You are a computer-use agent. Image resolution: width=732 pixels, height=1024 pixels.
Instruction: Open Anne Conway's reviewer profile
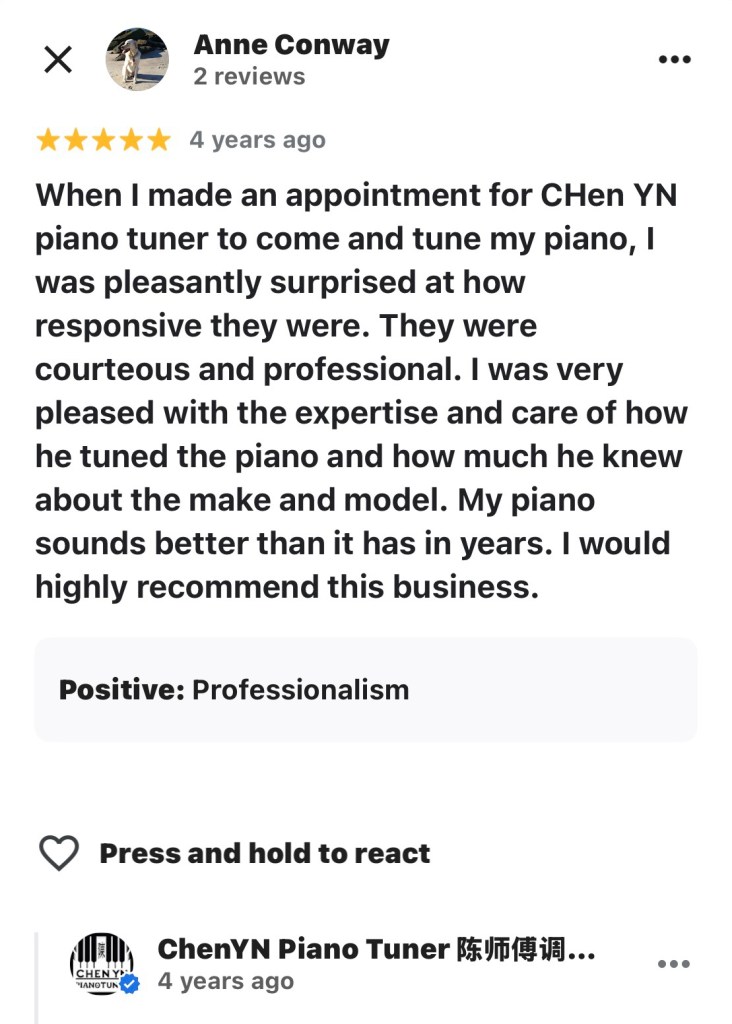click(x=291, y=45)
